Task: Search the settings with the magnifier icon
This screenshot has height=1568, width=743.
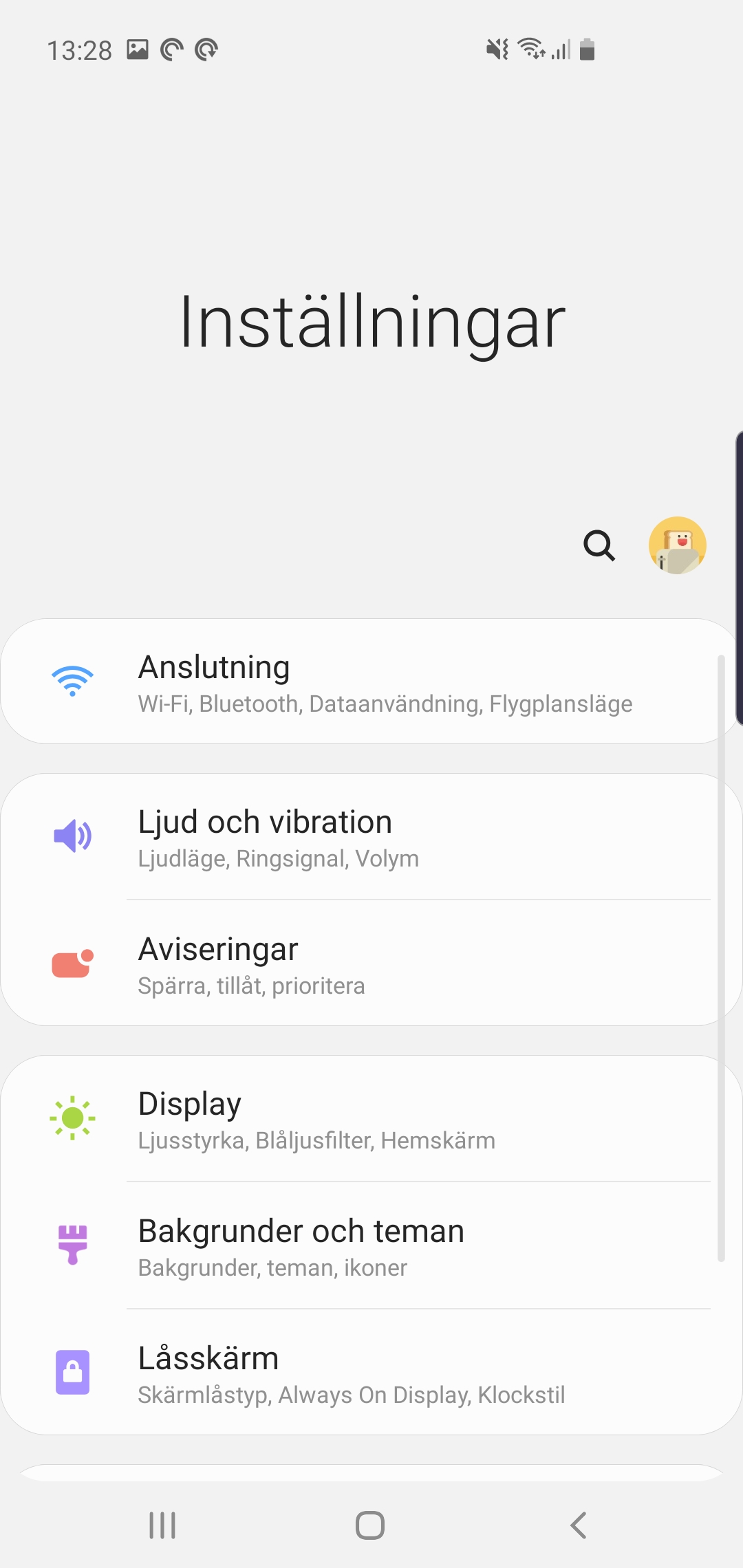Action: [x=599, y=546]
